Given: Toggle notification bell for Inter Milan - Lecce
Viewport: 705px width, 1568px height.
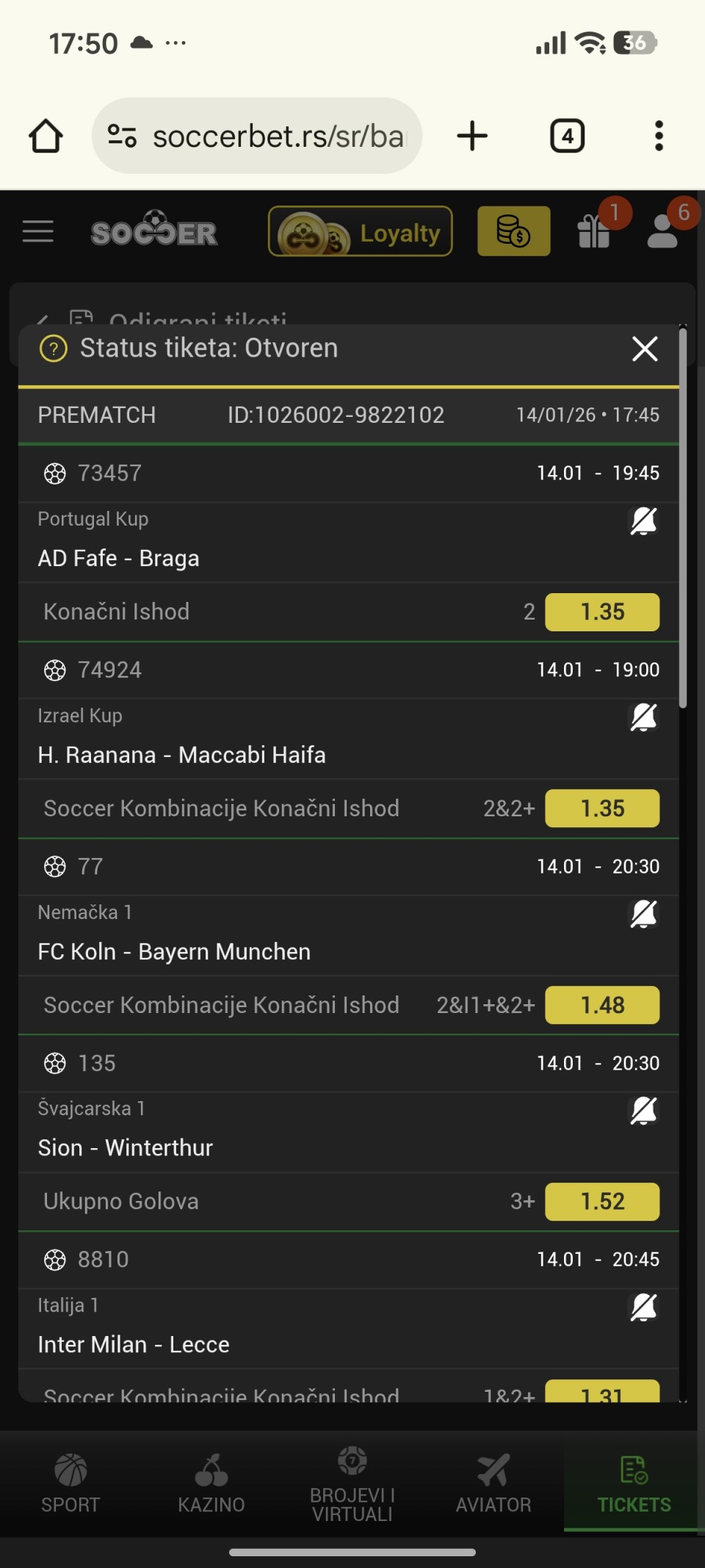Looking at the screenshot, I should (643, 1307).
